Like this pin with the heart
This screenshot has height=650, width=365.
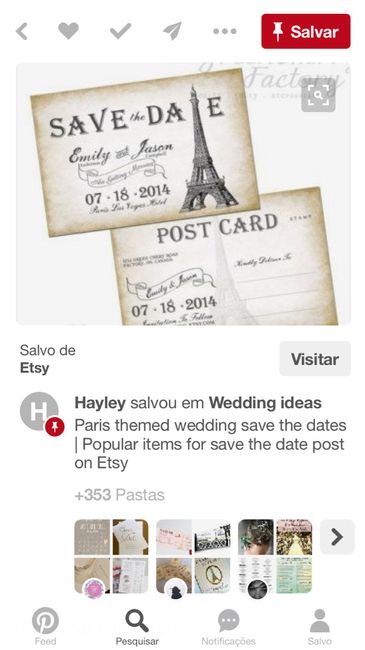68,31
